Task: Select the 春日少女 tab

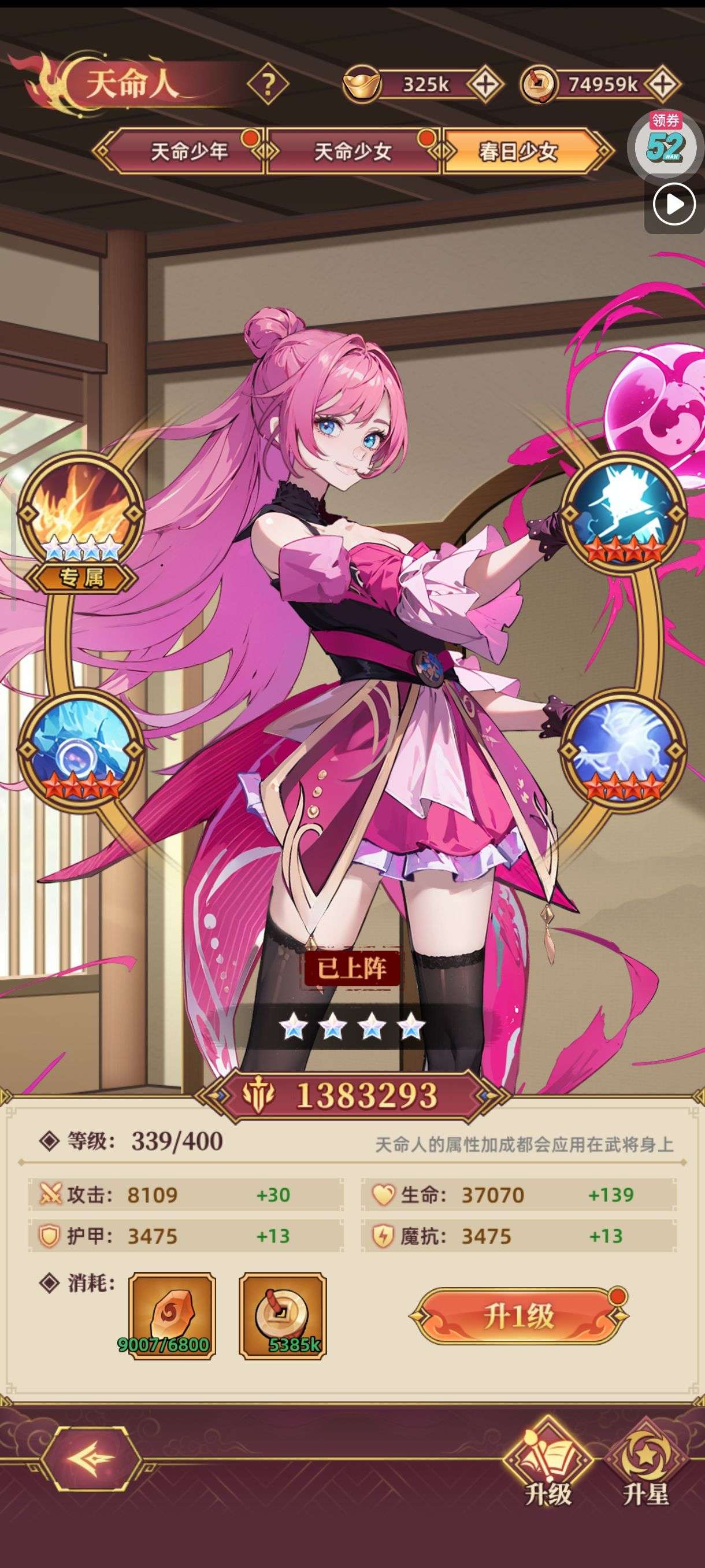Action: [x=518, y=151]
